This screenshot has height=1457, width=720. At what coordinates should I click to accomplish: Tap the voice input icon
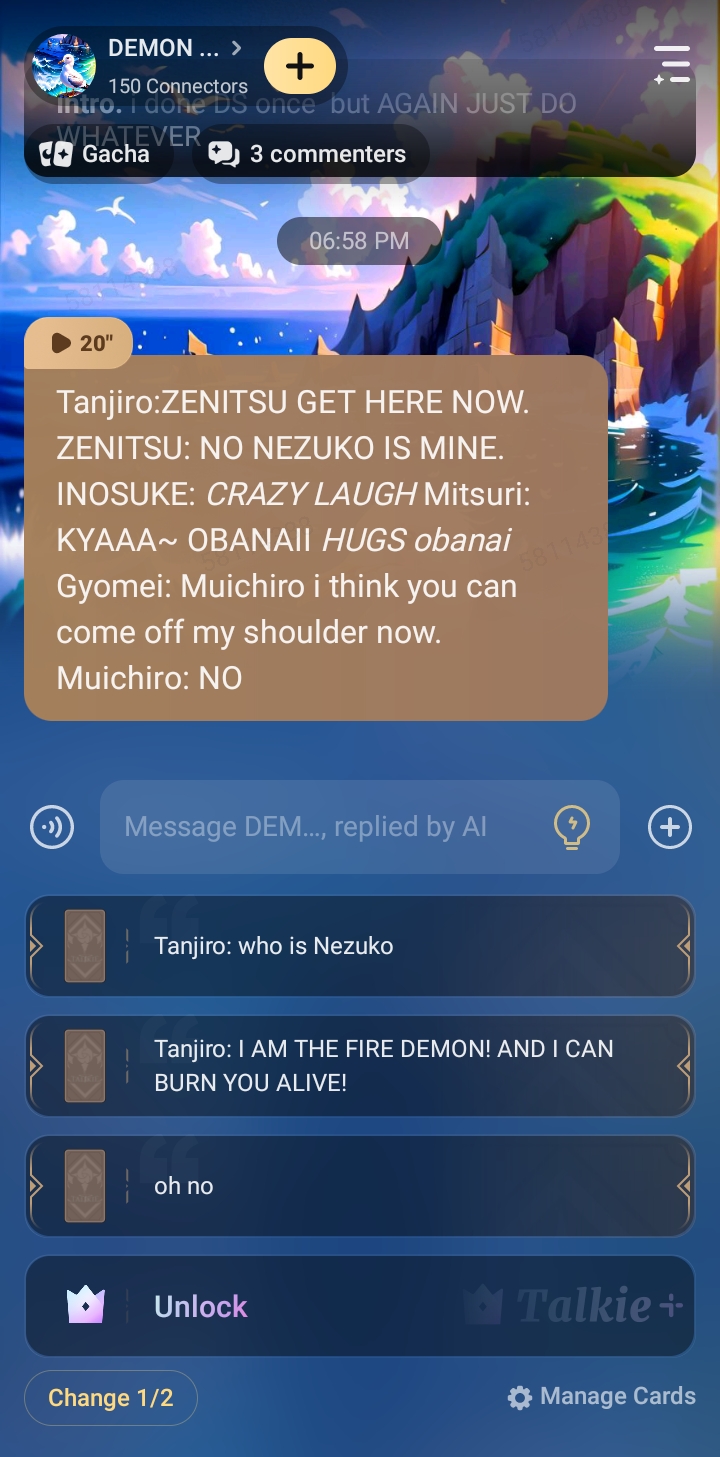52,827
